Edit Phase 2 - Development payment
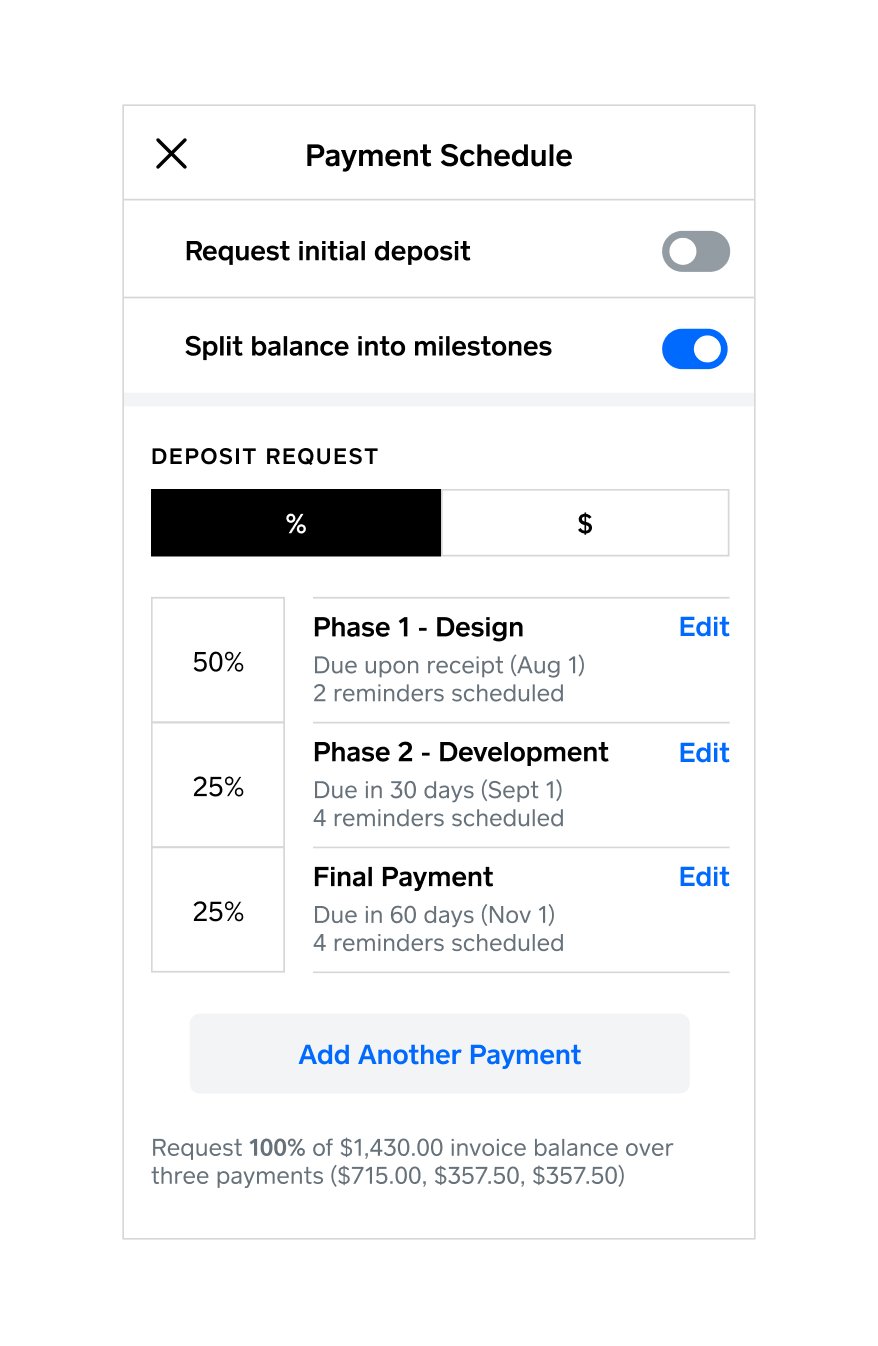 [x=704, y=753]
